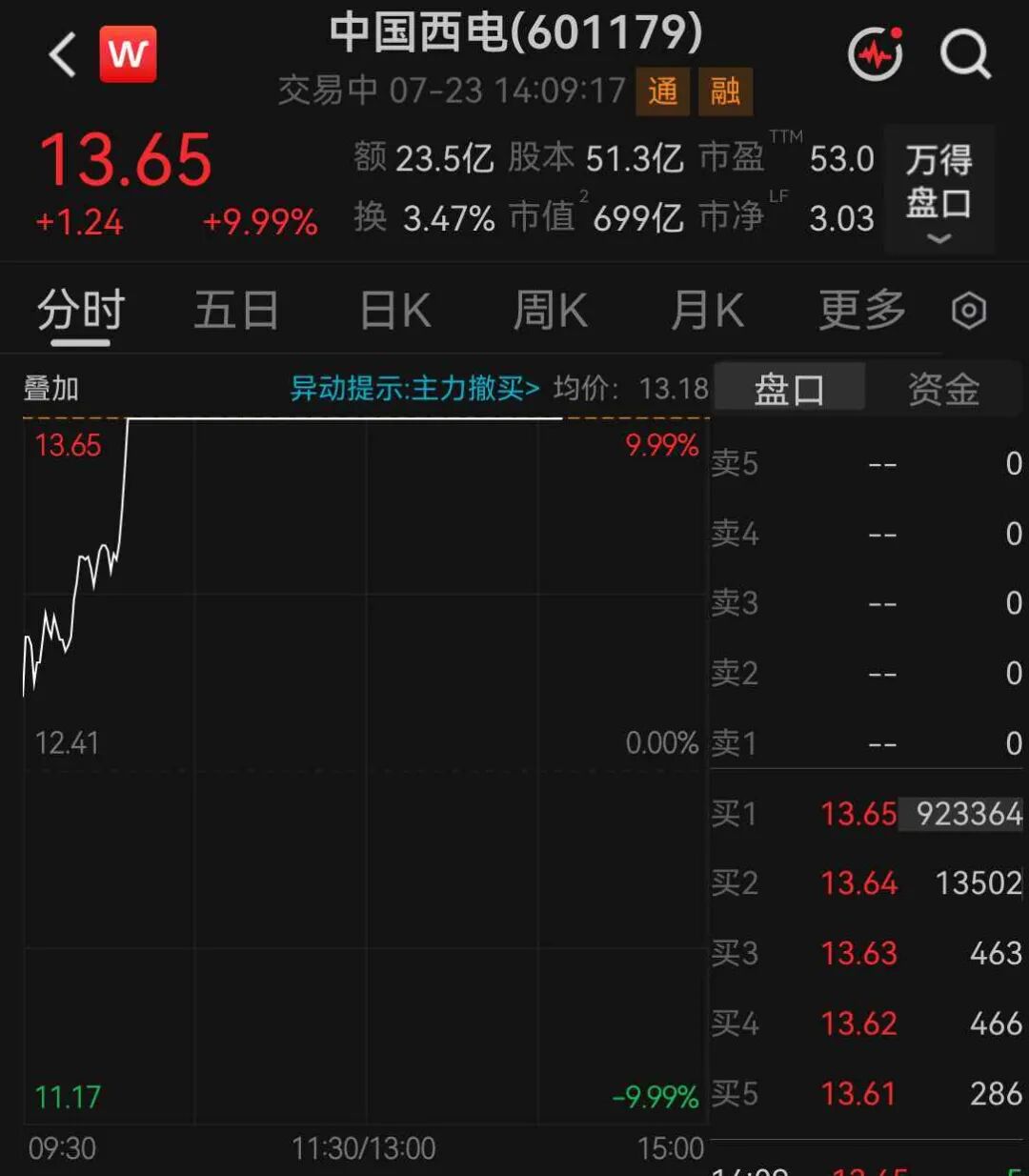Tap the 融 margin trading badge
This screenshot has width=1029, height=1176.
[725, 91]
